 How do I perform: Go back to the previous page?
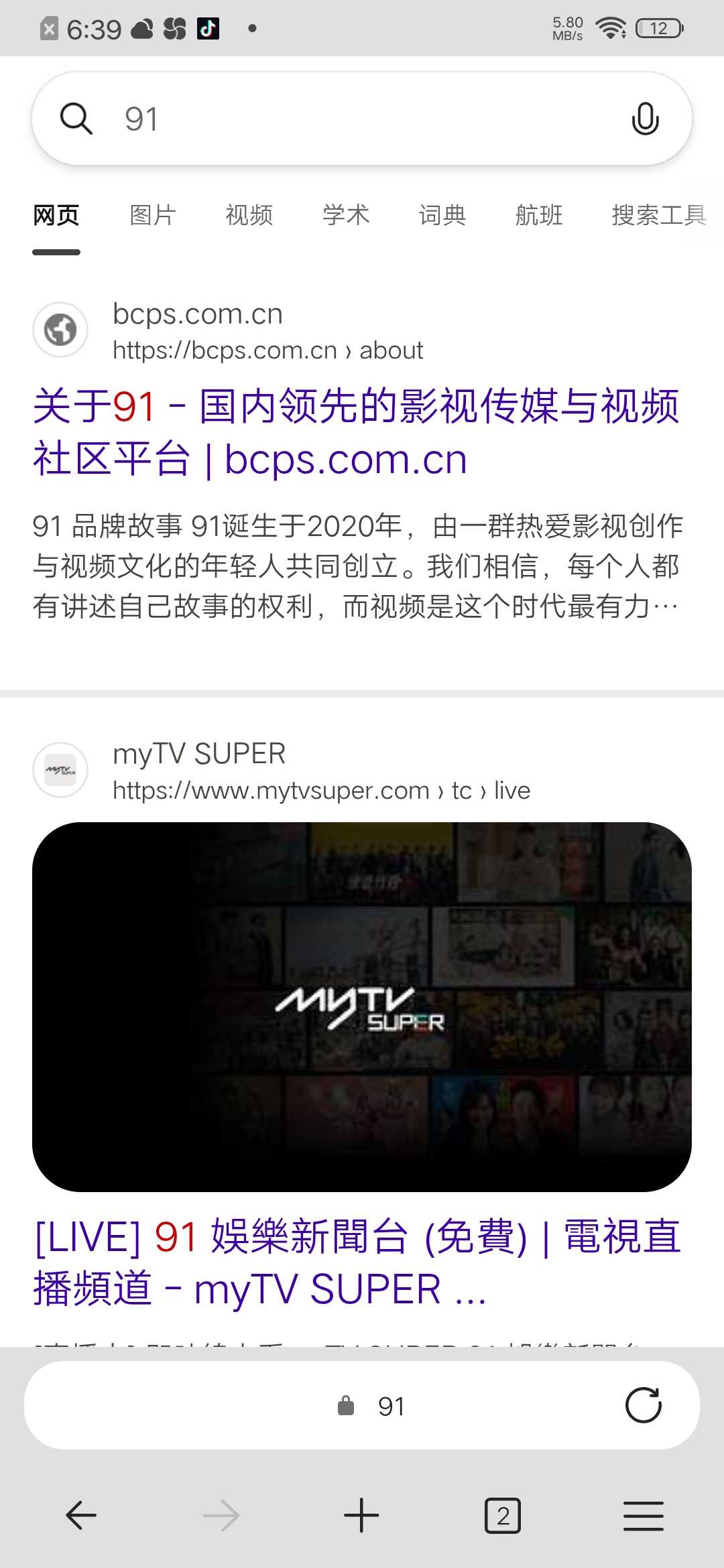point(81,1516)
